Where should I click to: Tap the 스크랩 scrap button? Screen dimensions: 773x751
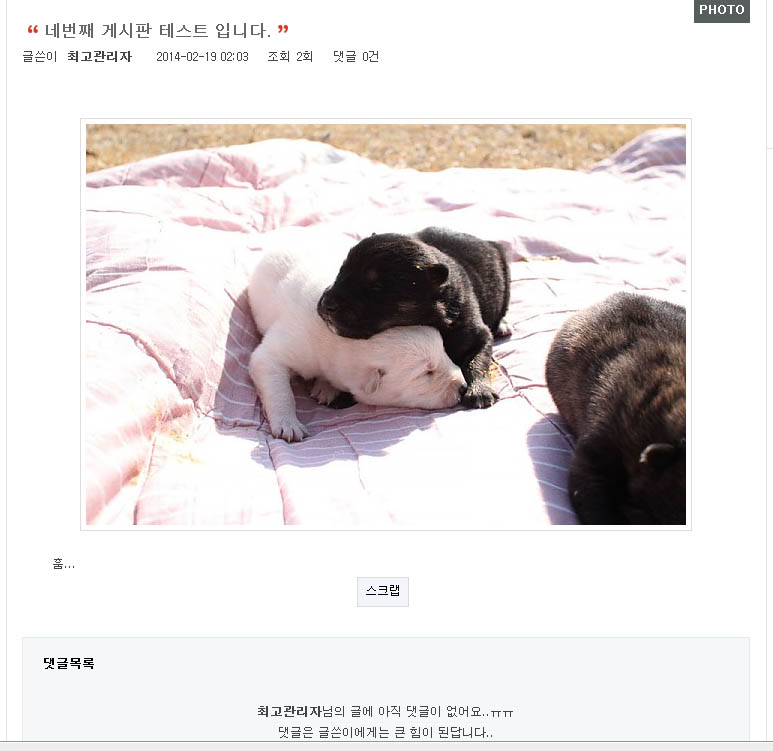click(382, 591)
